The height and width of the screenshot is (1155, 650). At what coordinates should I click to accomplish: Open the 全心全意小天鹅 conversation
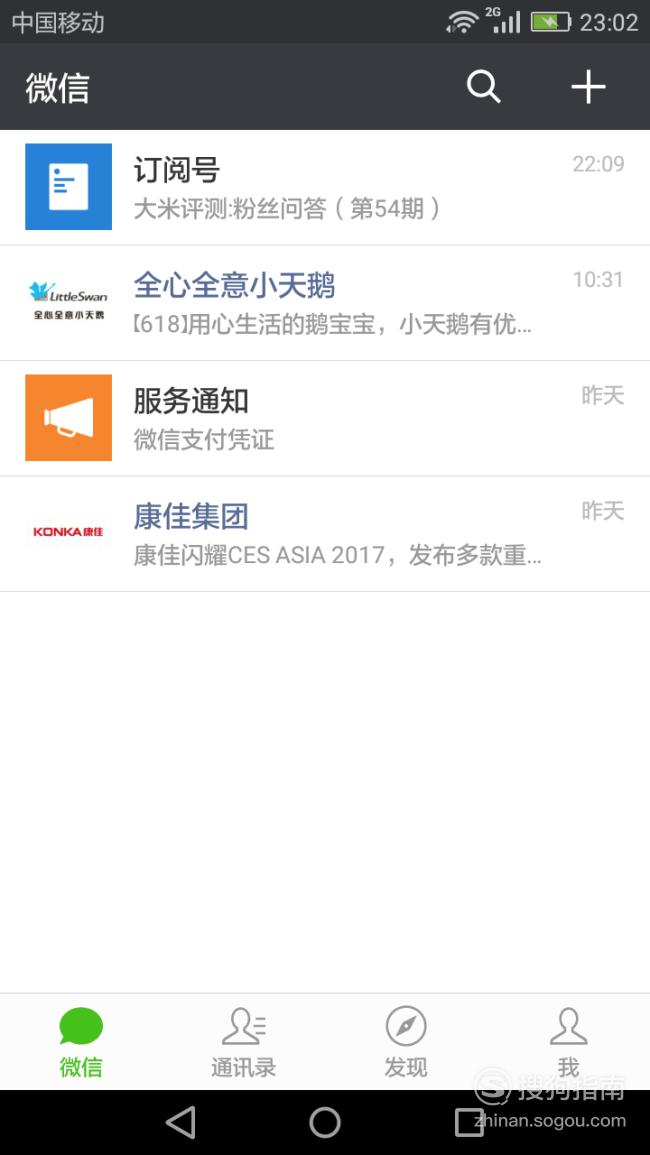[325, 303]
